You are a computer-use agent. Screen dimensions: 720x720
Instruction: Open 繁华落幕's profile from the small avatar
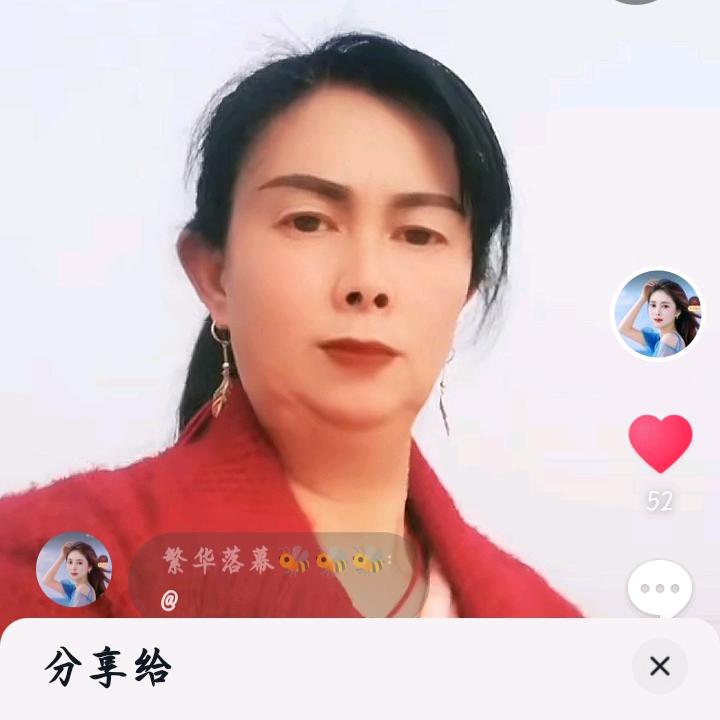[74, 569]
